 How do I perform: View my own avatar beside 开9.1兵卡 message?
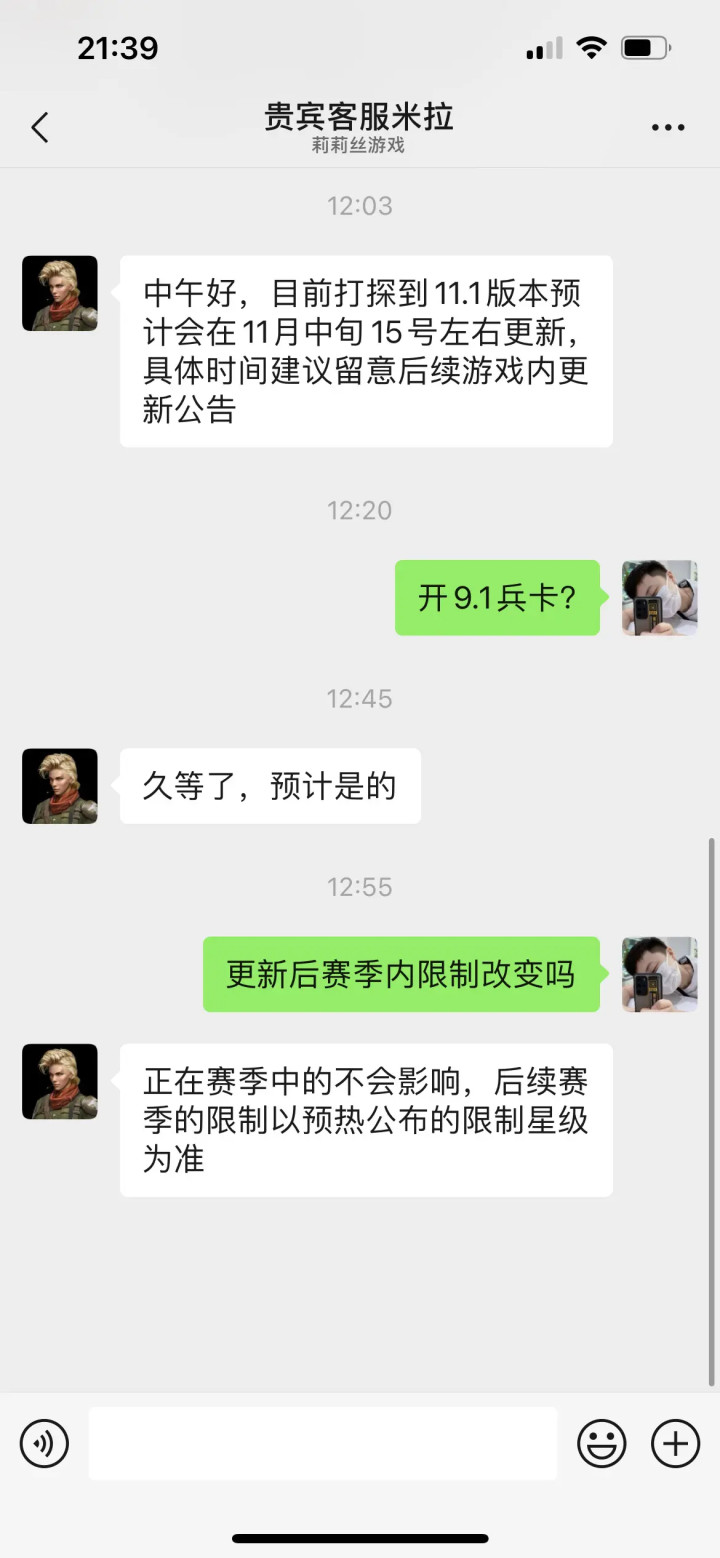pos(660,598)
